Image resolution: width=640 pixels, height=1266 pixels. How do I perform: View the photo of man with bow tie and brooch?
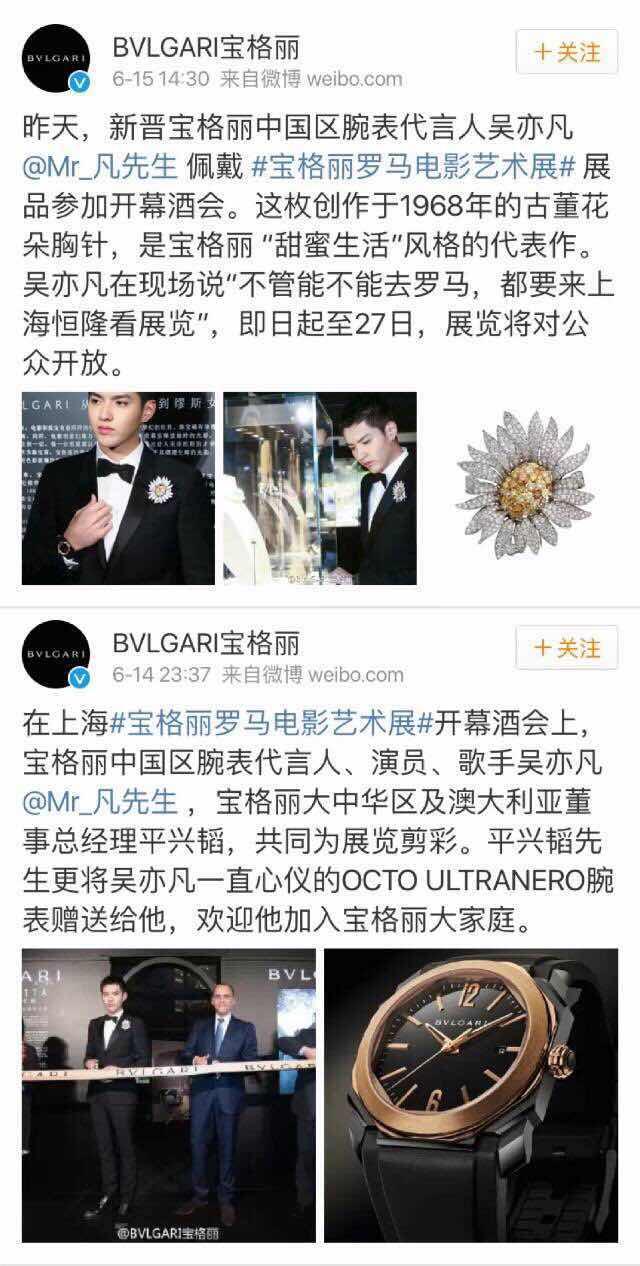[x=118, y=488]
